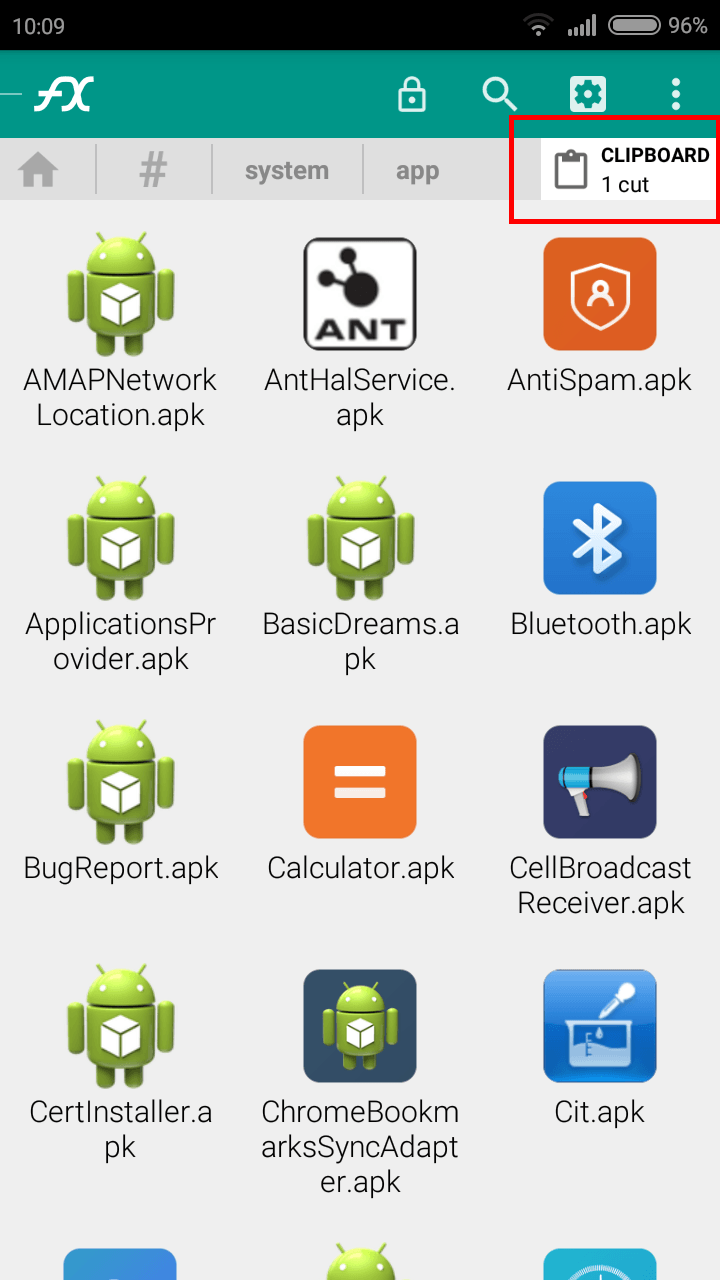Jump to the root # breadcrumb
The height and width of the screenshot is (1280, 720).
pyautogui.click(x=153, y=171)
